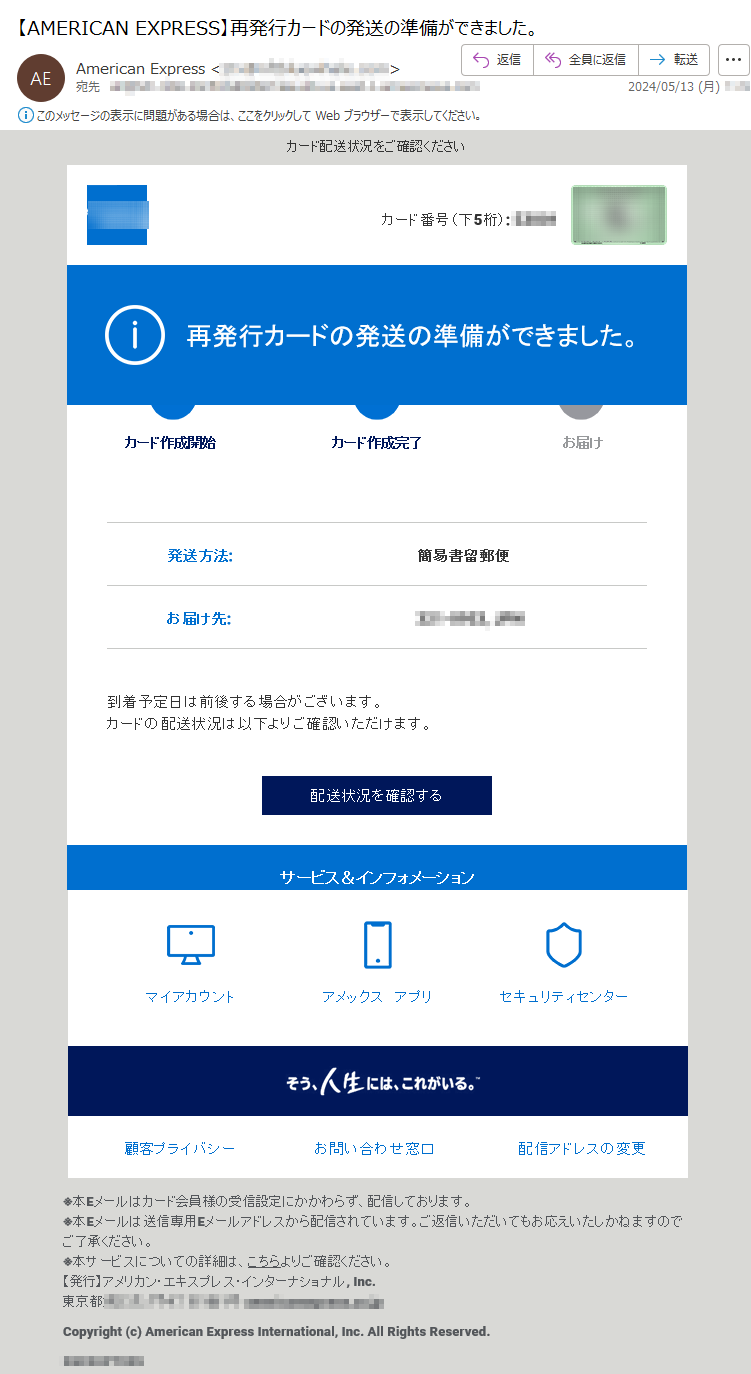Open the message in a web browser via the info bar
The height and width of the screenshot is (1374, 751).
pyautogui.click(x=250, y=115)
